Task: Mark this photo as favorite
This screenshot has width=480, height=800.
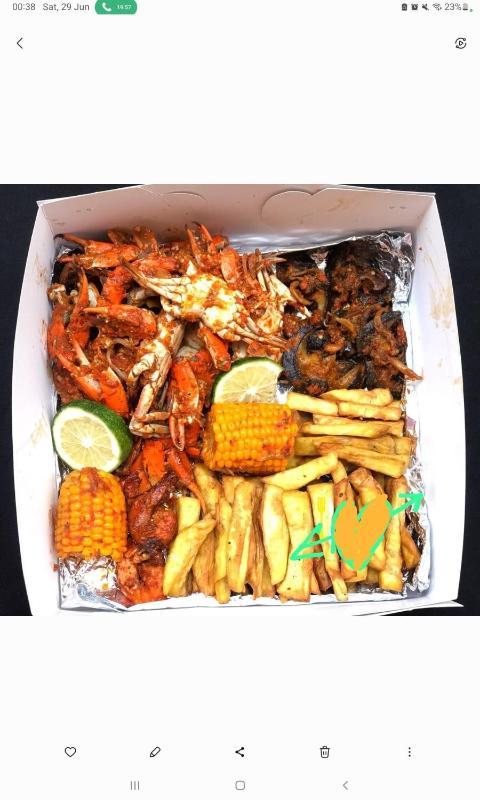Action: (x=70, y=752)
